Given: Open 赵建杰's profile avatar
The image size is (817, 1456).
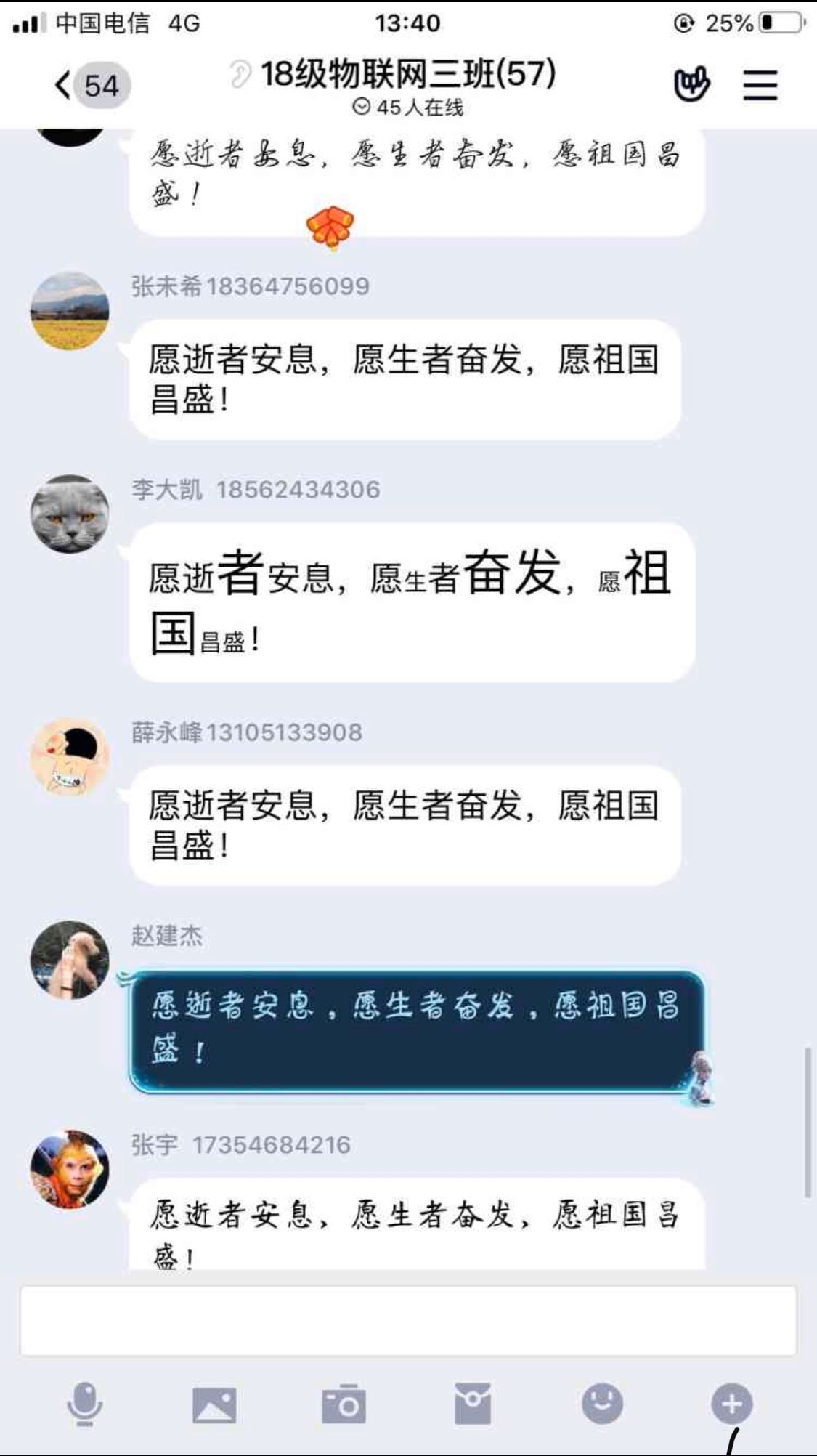Looking at the screenshot, I should (x=70, y=960).
